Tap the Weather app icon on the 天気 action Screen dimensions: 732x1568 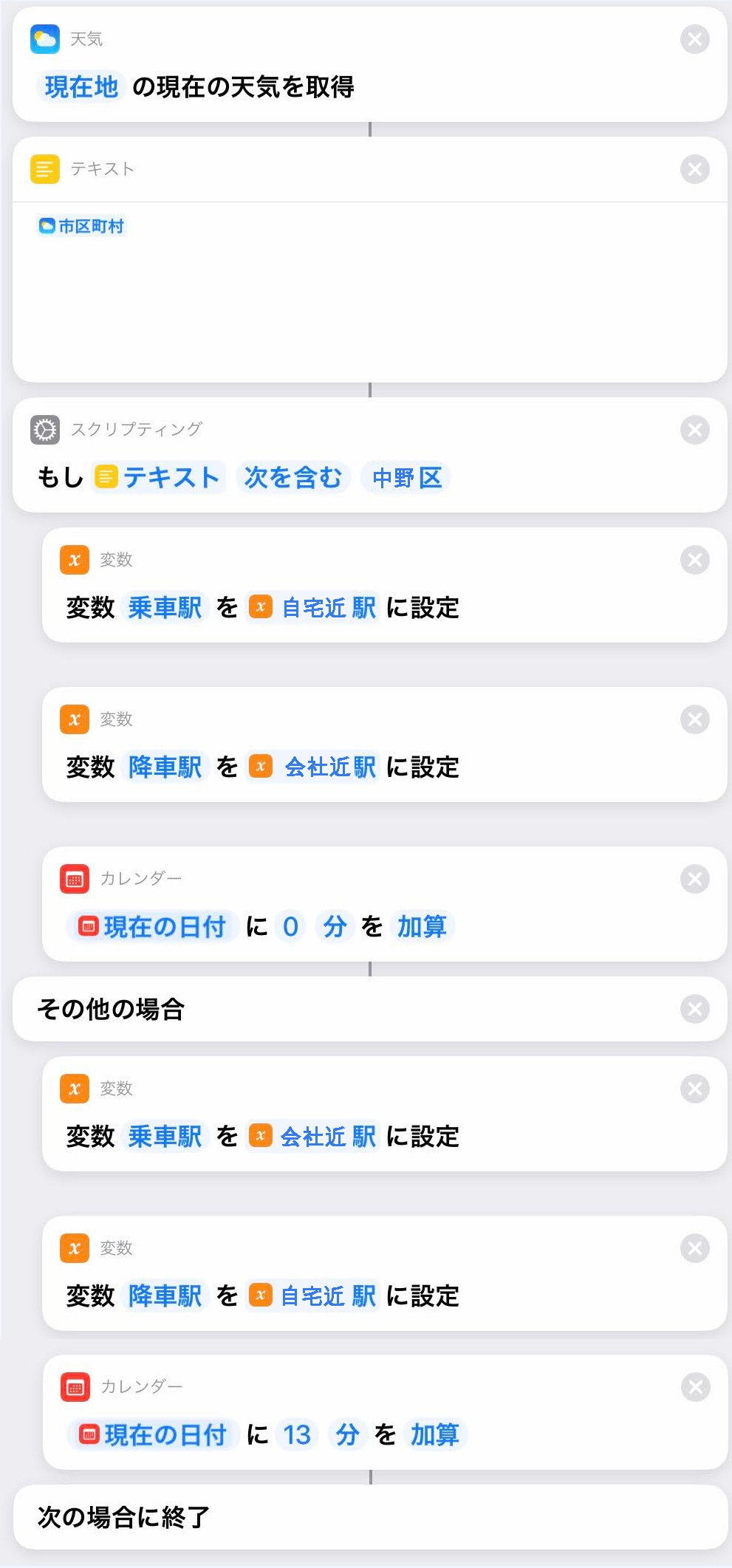(x=46, y=39)
